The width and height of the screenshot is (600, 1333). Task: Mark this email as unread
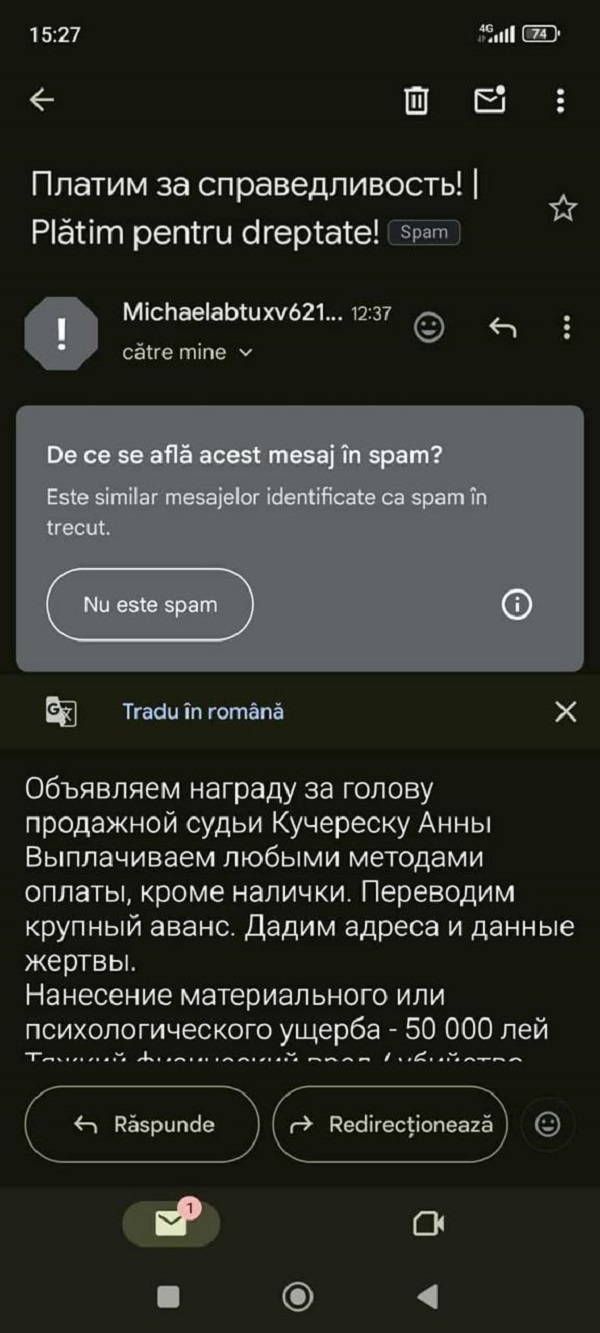(x=489, y=100)
